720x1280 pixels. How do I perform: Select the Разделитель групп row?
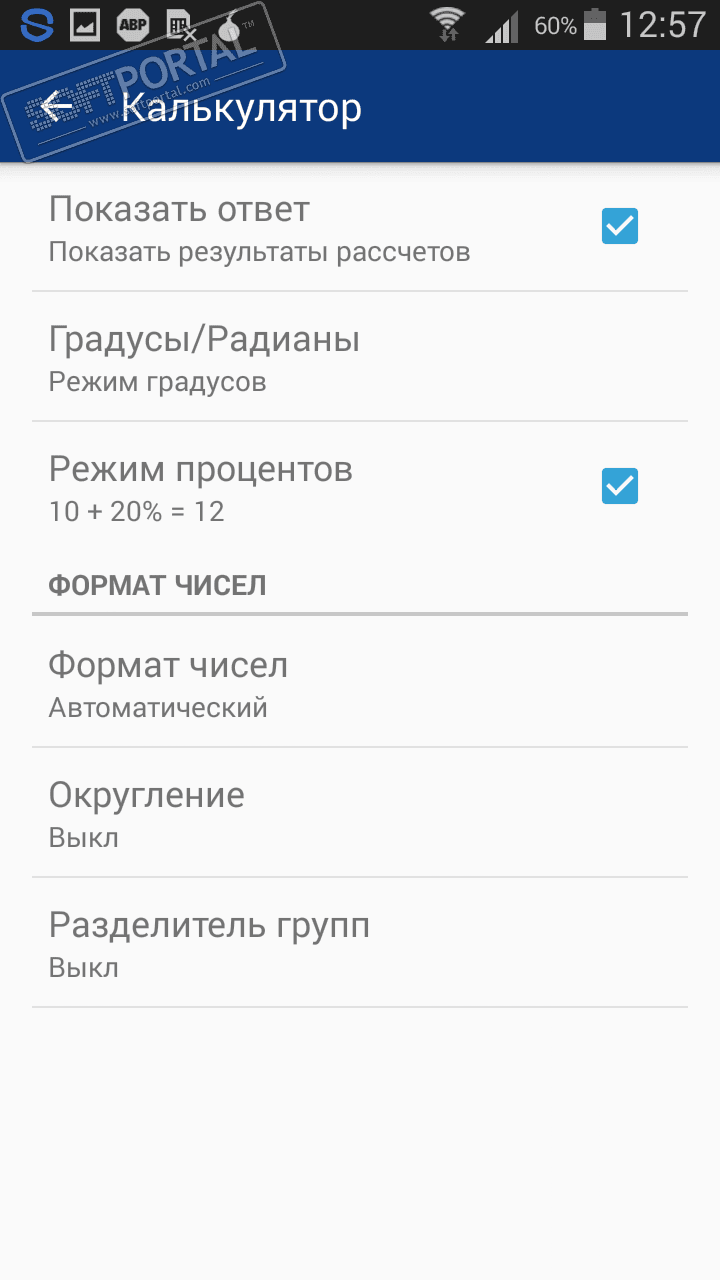tap(360, 943)
